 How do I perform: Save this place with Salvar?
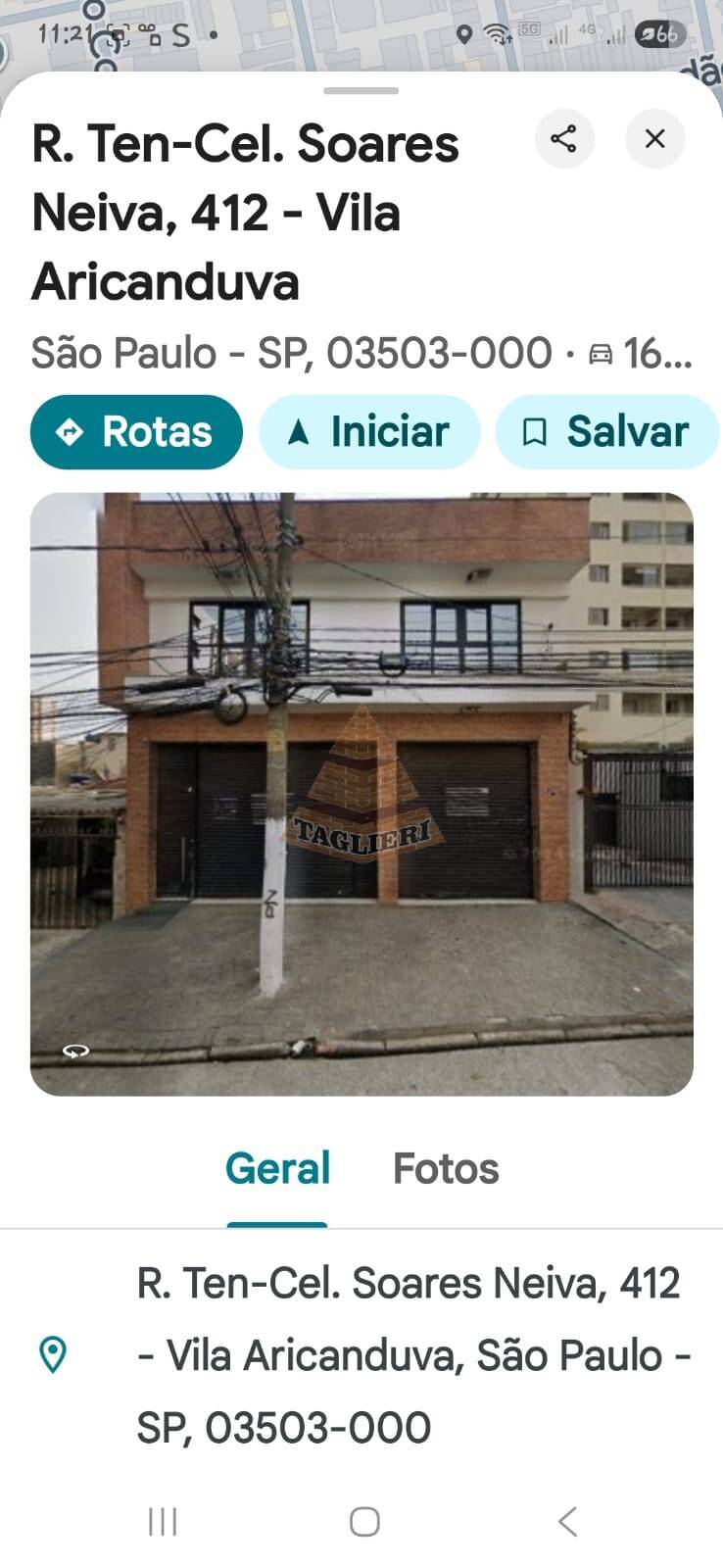(x=606, y=431)
